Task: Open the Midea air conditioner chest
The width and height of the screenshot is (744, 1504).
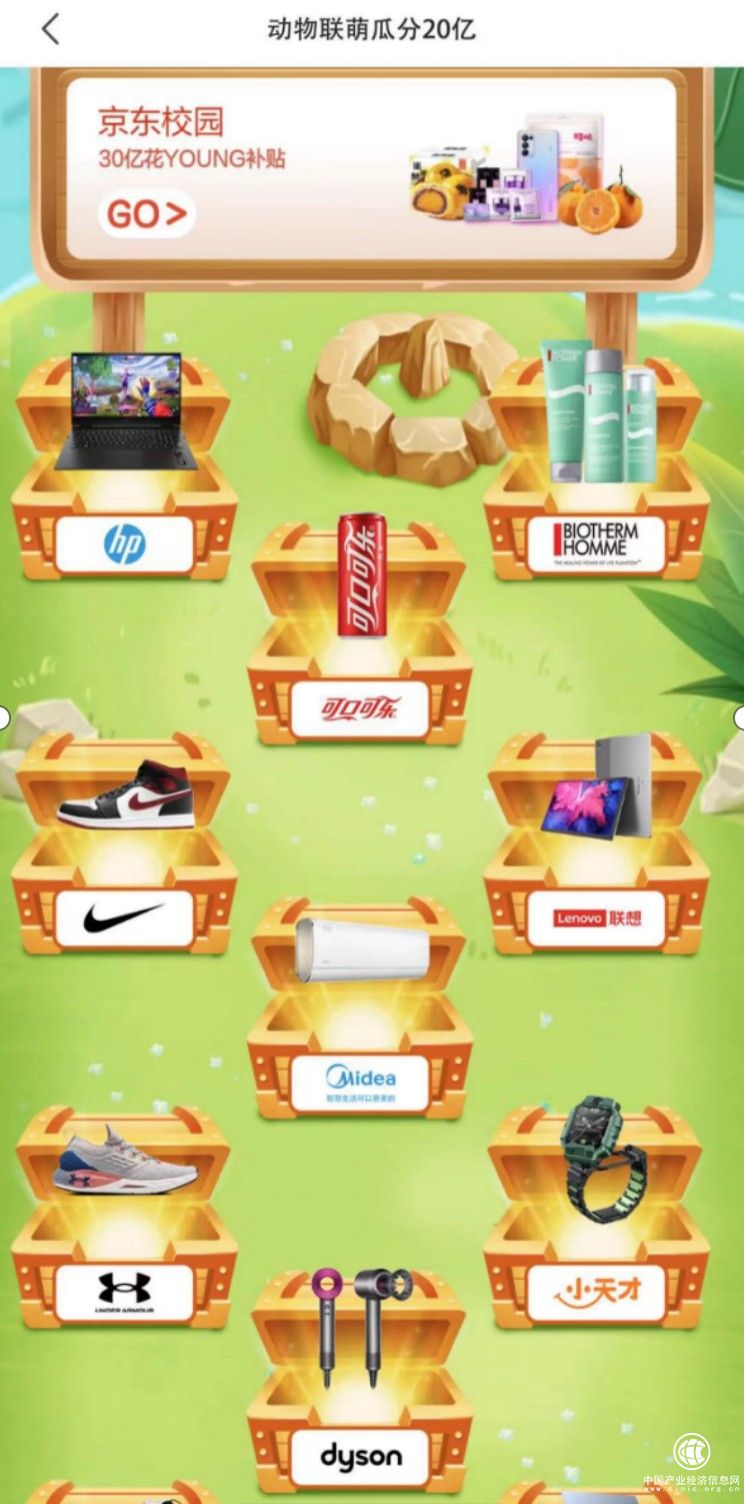Action: click(x=360, y=1010)
